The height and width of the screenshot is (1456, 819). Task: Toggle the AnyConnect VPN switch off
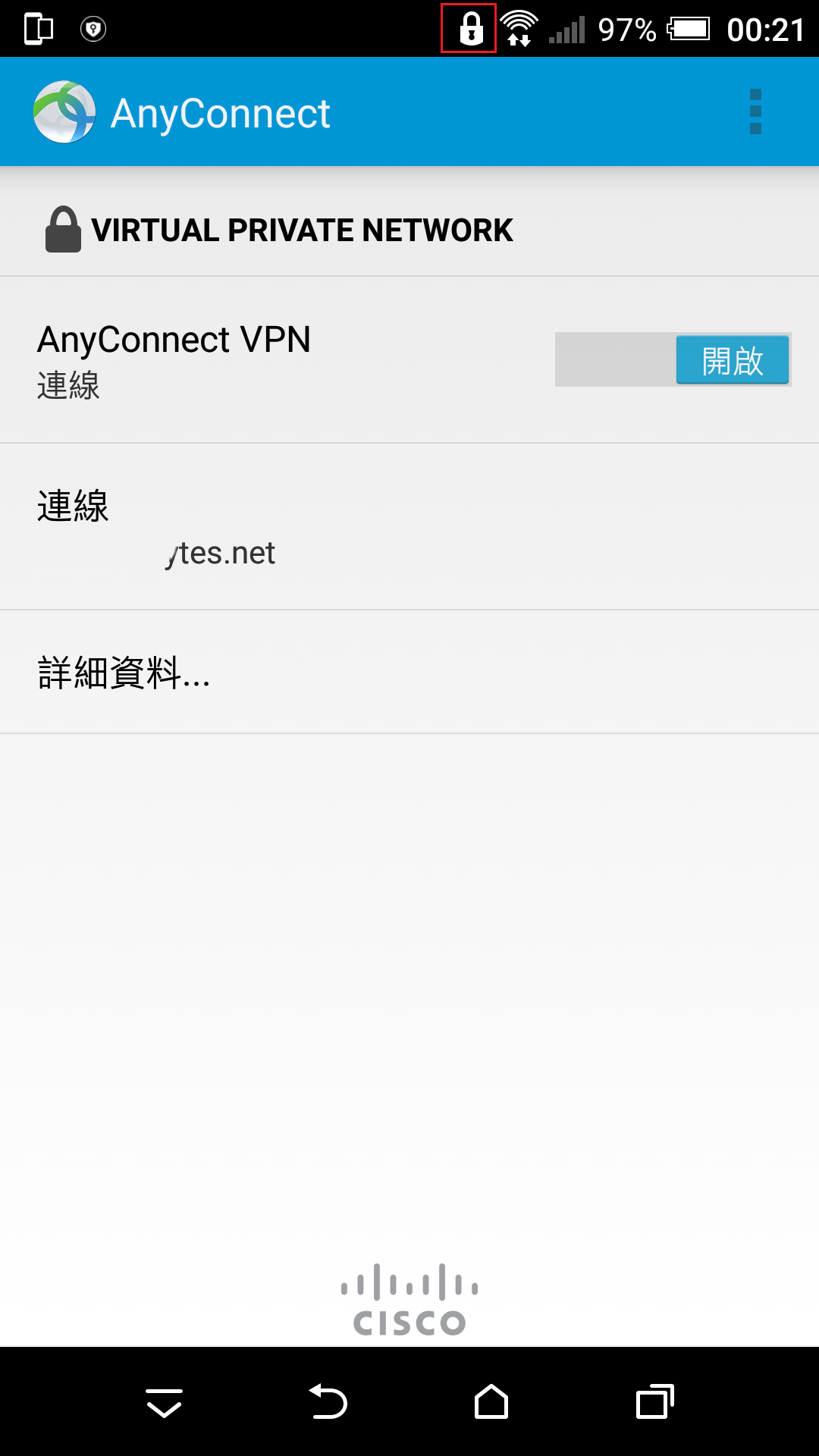click(x=673, y=359)
